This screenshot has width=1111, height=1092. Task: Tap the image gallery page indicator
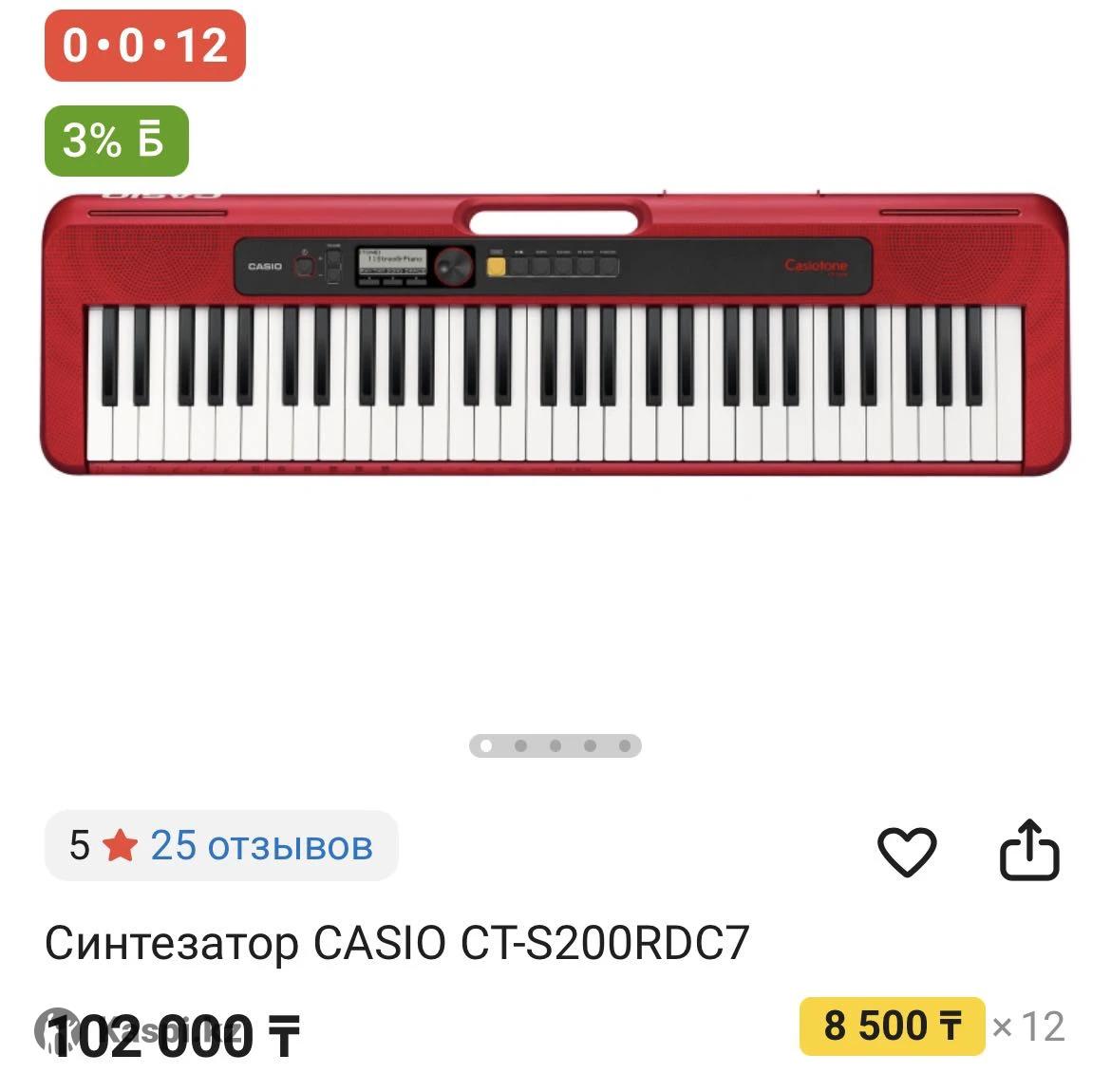[x=555, y=745]
